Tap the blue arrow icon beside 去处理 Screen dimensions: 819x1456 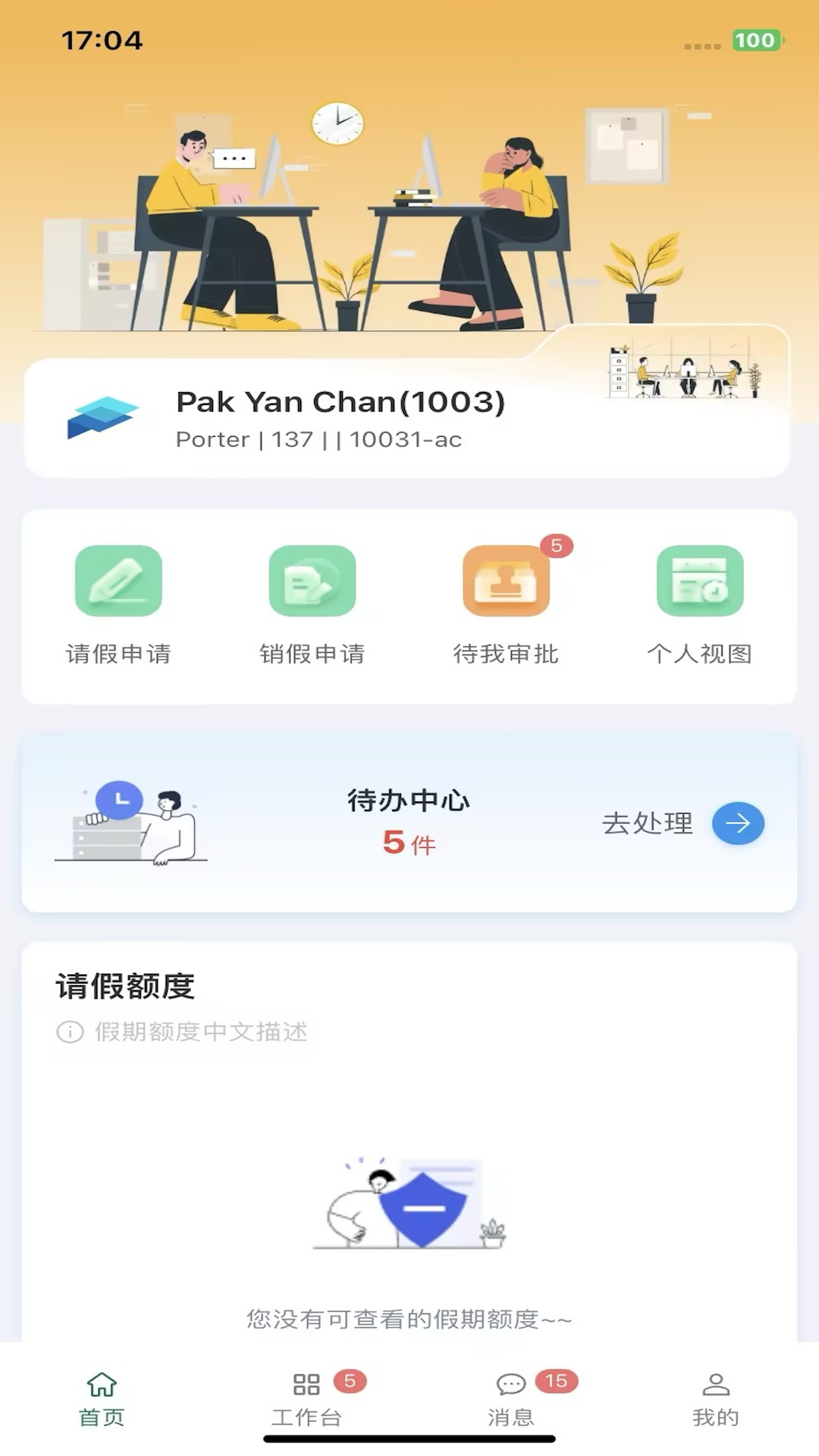click(x=736, y=824)
